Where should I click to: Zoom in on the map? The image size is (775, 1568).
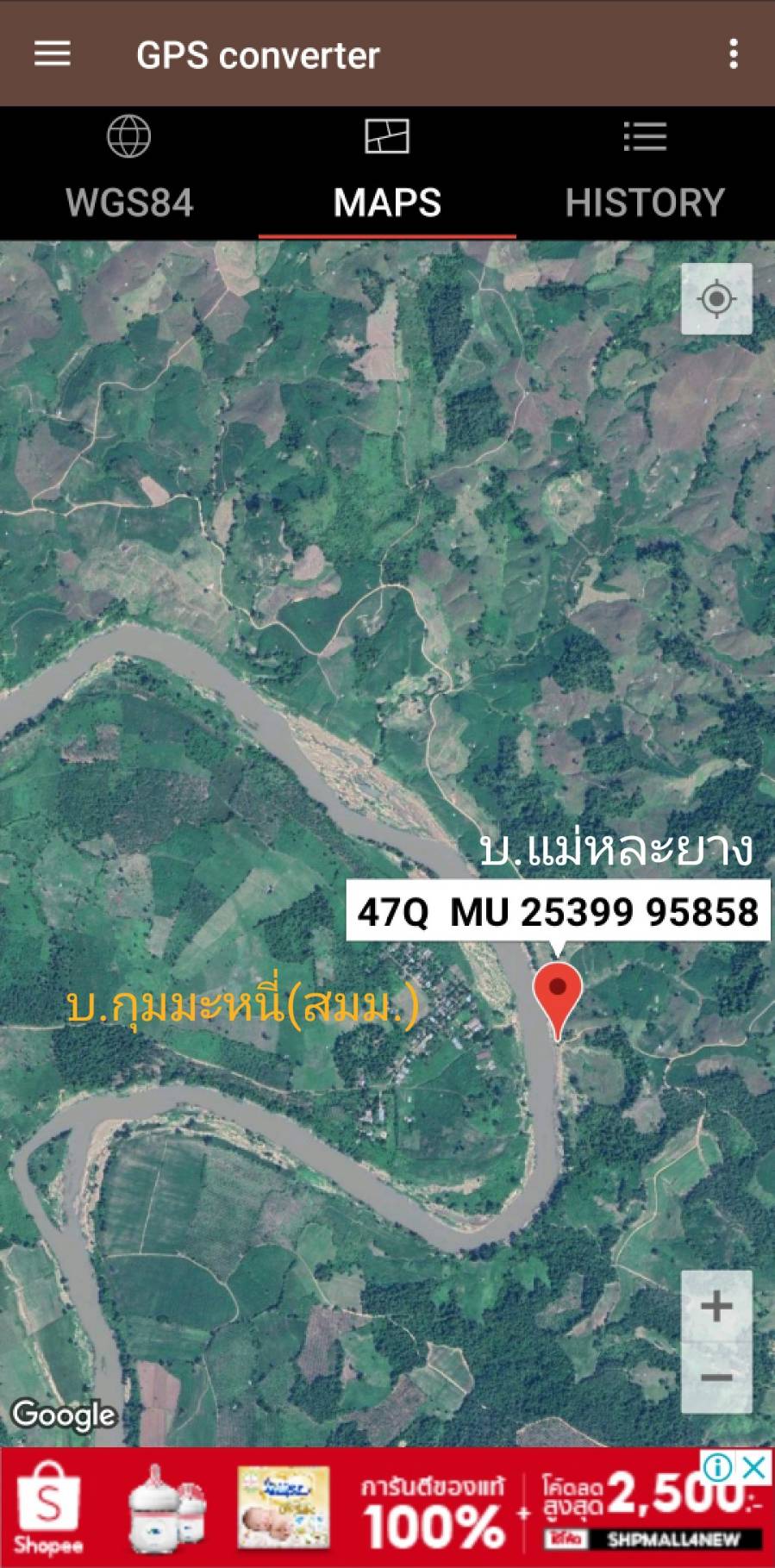716,1307
